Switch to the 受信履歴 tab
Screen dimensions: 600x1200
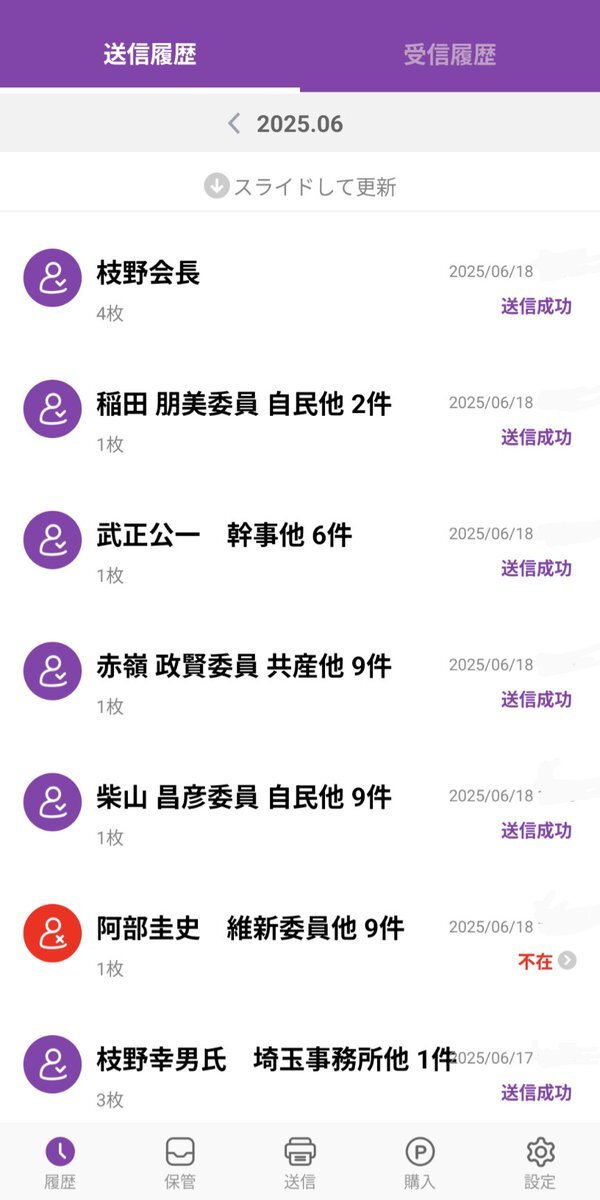(x=450, y=55)
